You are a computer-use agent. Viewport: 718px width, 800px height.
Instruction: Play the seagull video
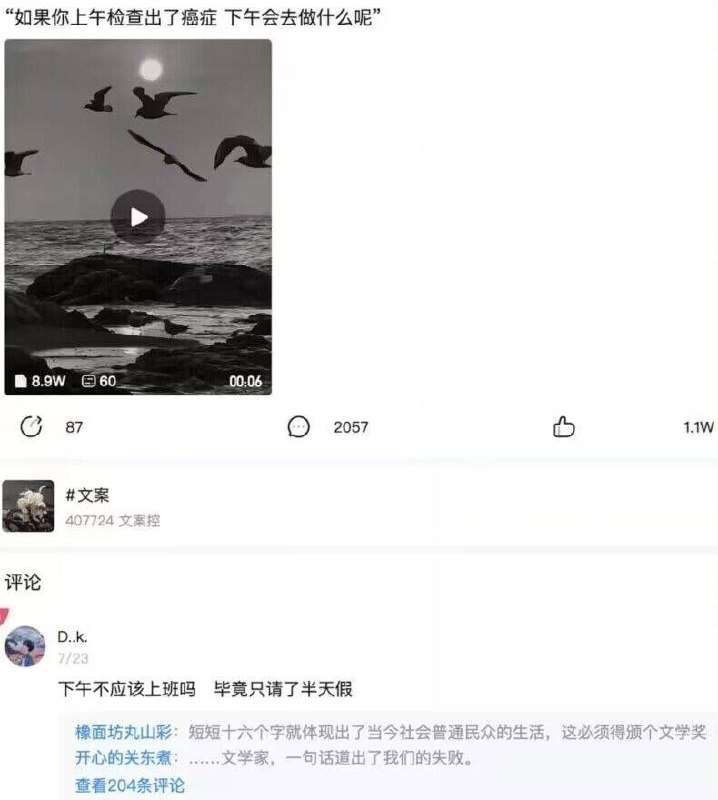pos(138,217)
